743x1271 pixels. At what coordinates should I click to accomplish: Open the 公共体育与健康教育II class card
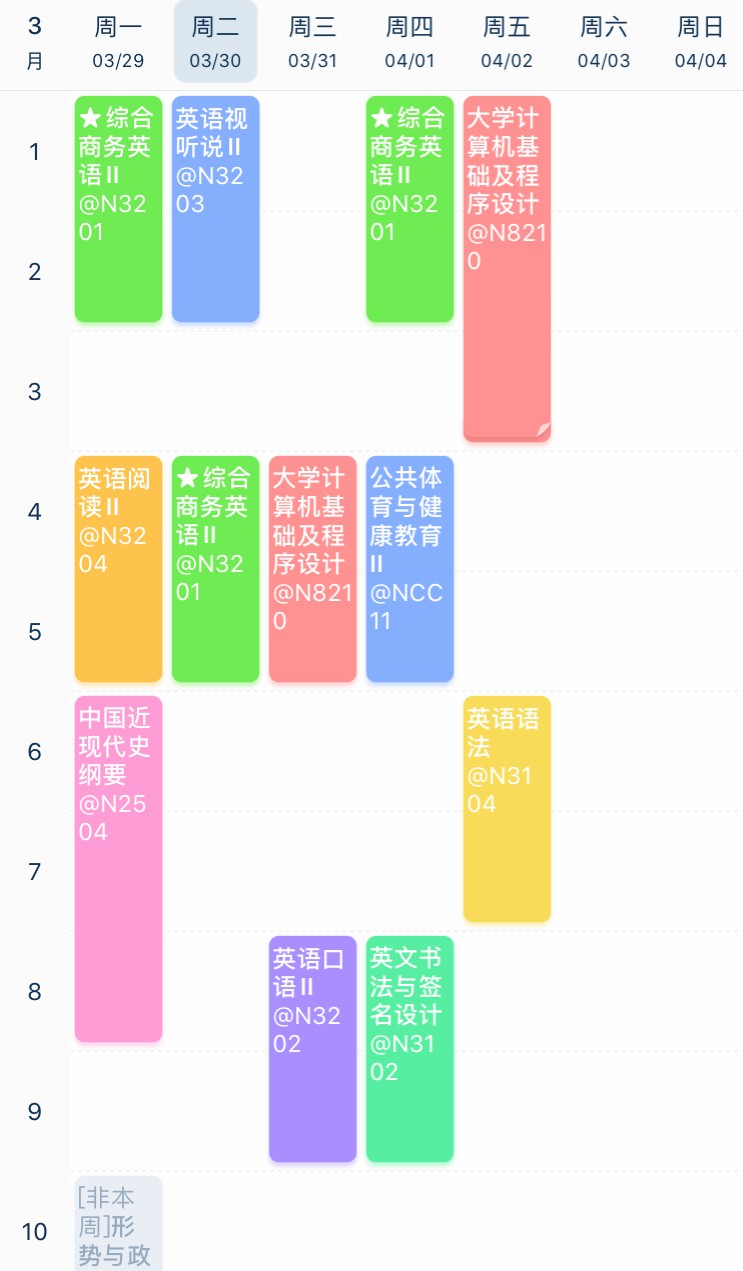tap(410, 569)
